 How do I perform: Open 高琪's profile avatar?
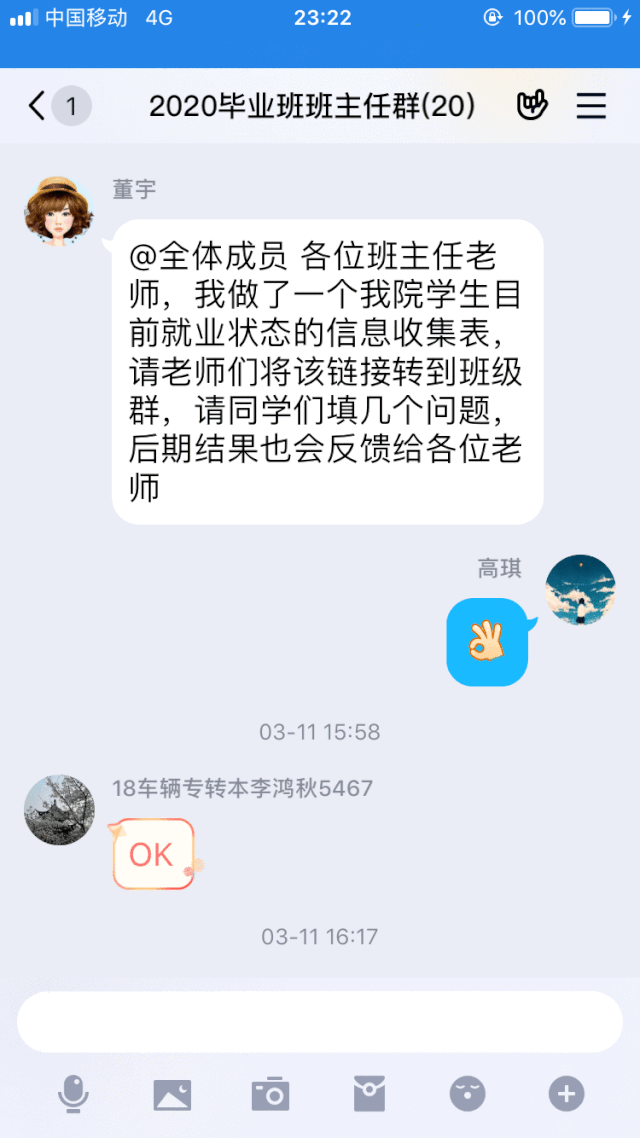pos(580,590)
